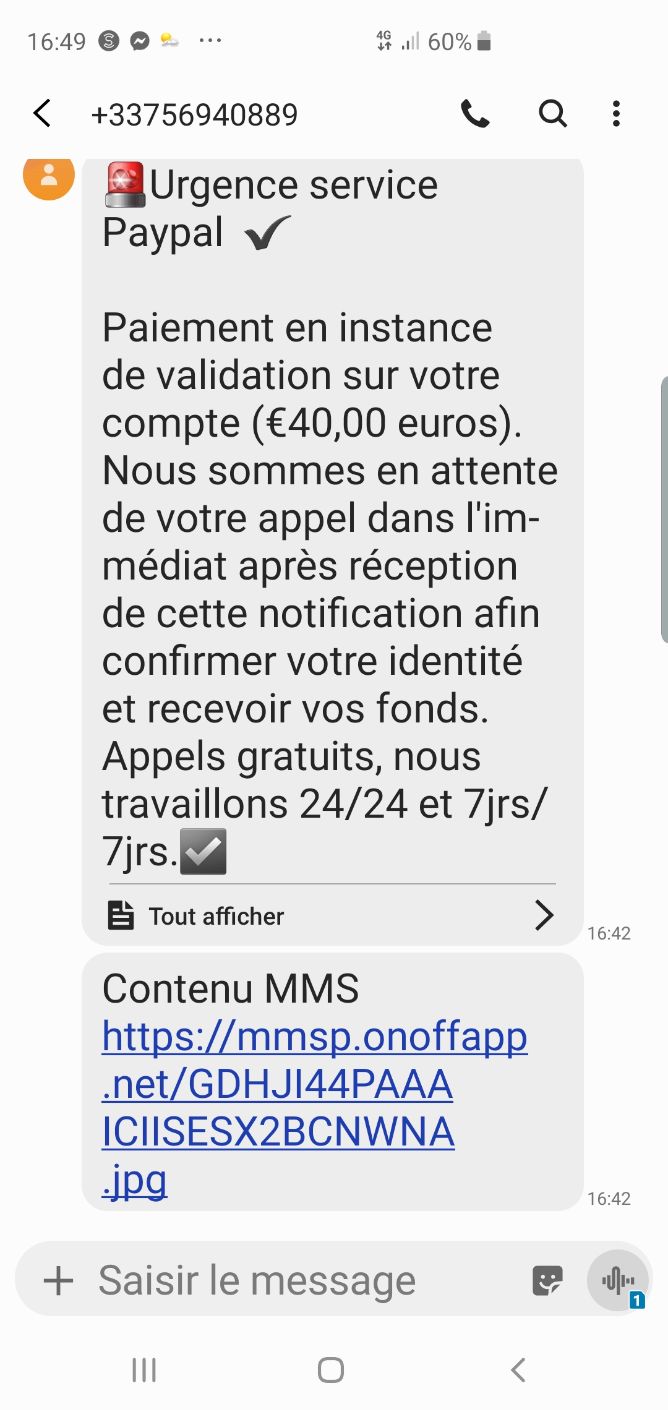Screen dimensions: 668x1410
Task: Tap the plus attachment button
Action: click(x=59, y=1280)
